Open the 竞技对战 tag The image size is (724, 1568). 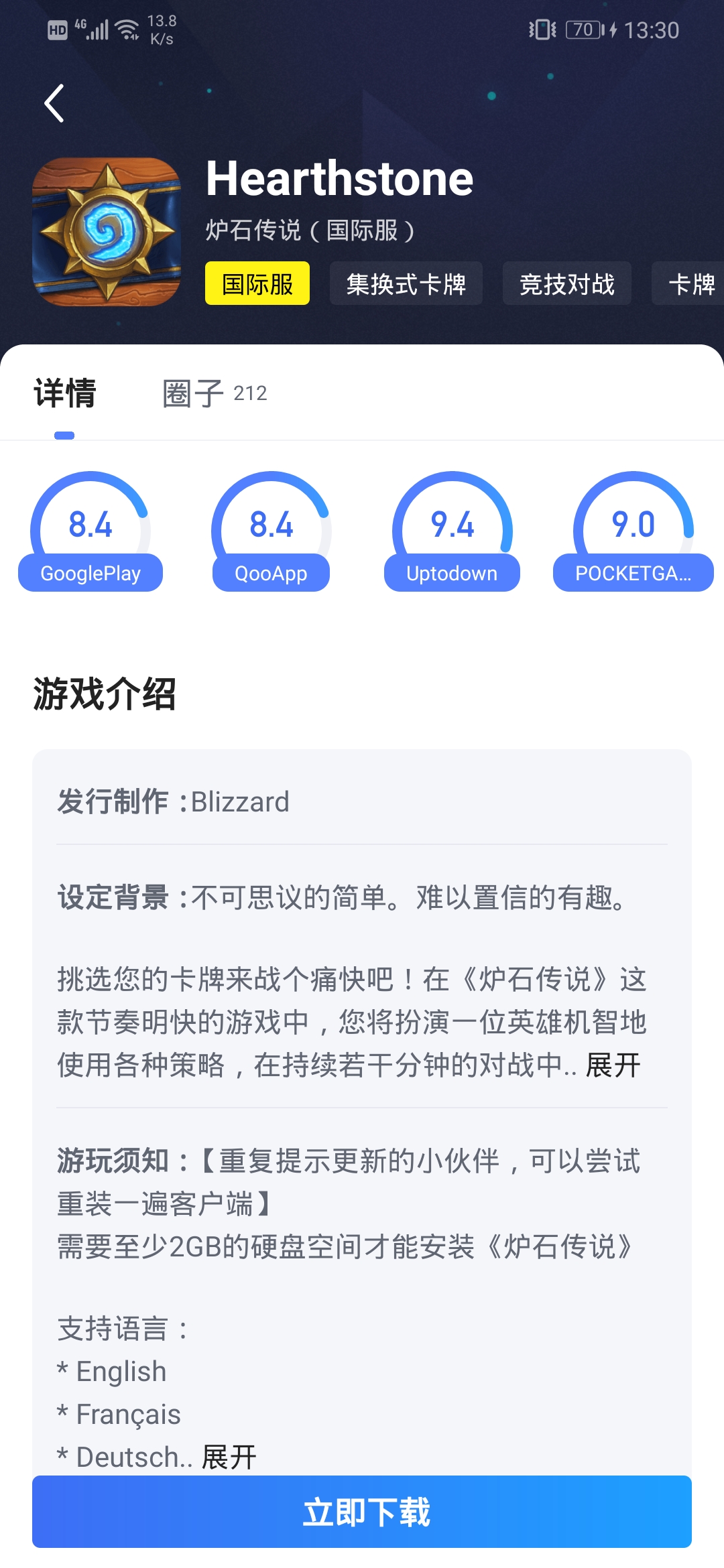click(566, 283)
